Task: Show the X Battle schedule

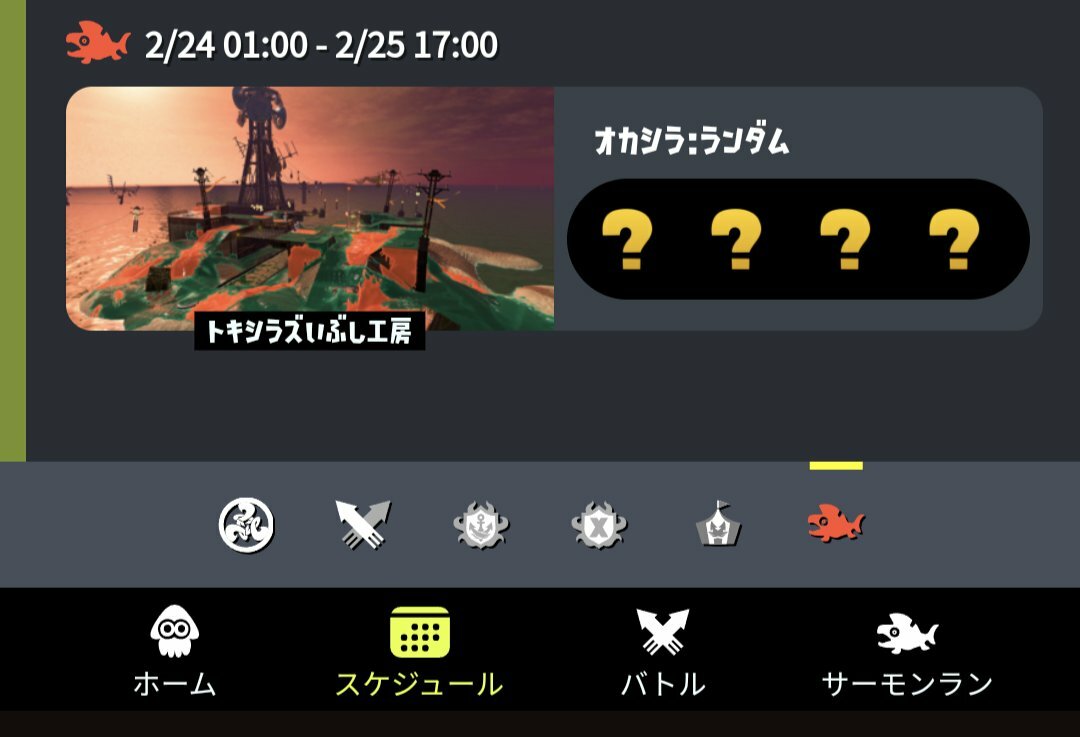Action: (x=598, y=525)
